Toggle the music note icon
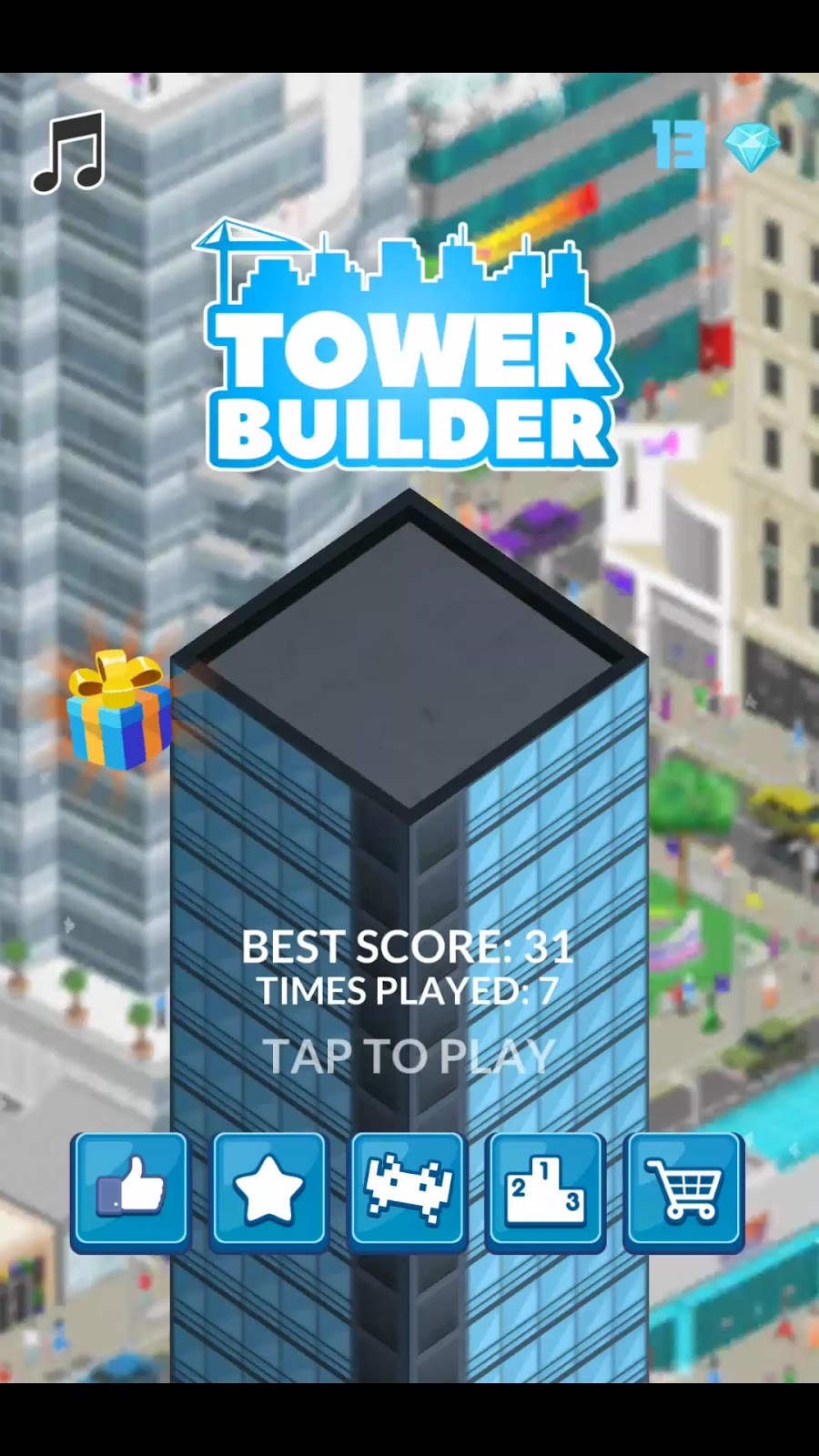The width and height of the screenshot is (819, 1456). 69,153
